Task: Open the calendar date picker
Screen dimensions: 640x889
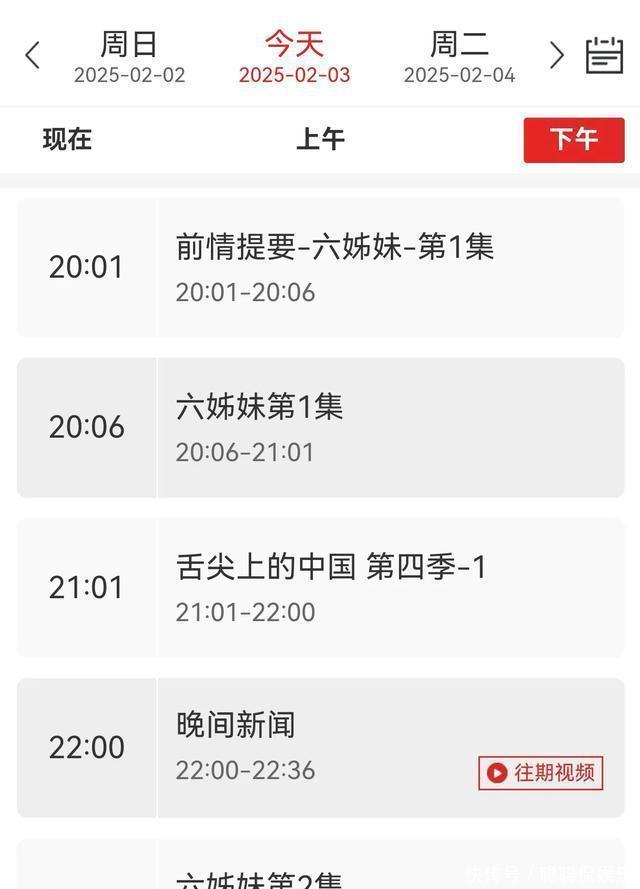Action: click(x=604, y=56)
